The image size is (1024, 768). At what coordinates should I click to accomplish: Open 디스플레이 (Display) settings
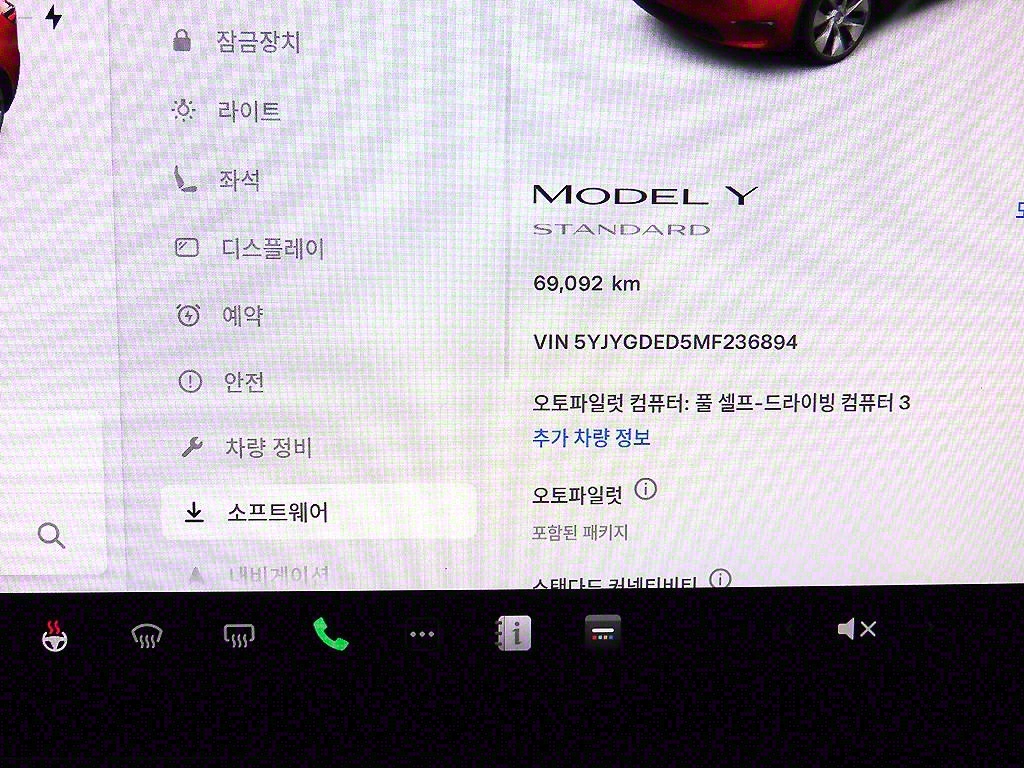(271, 248)
